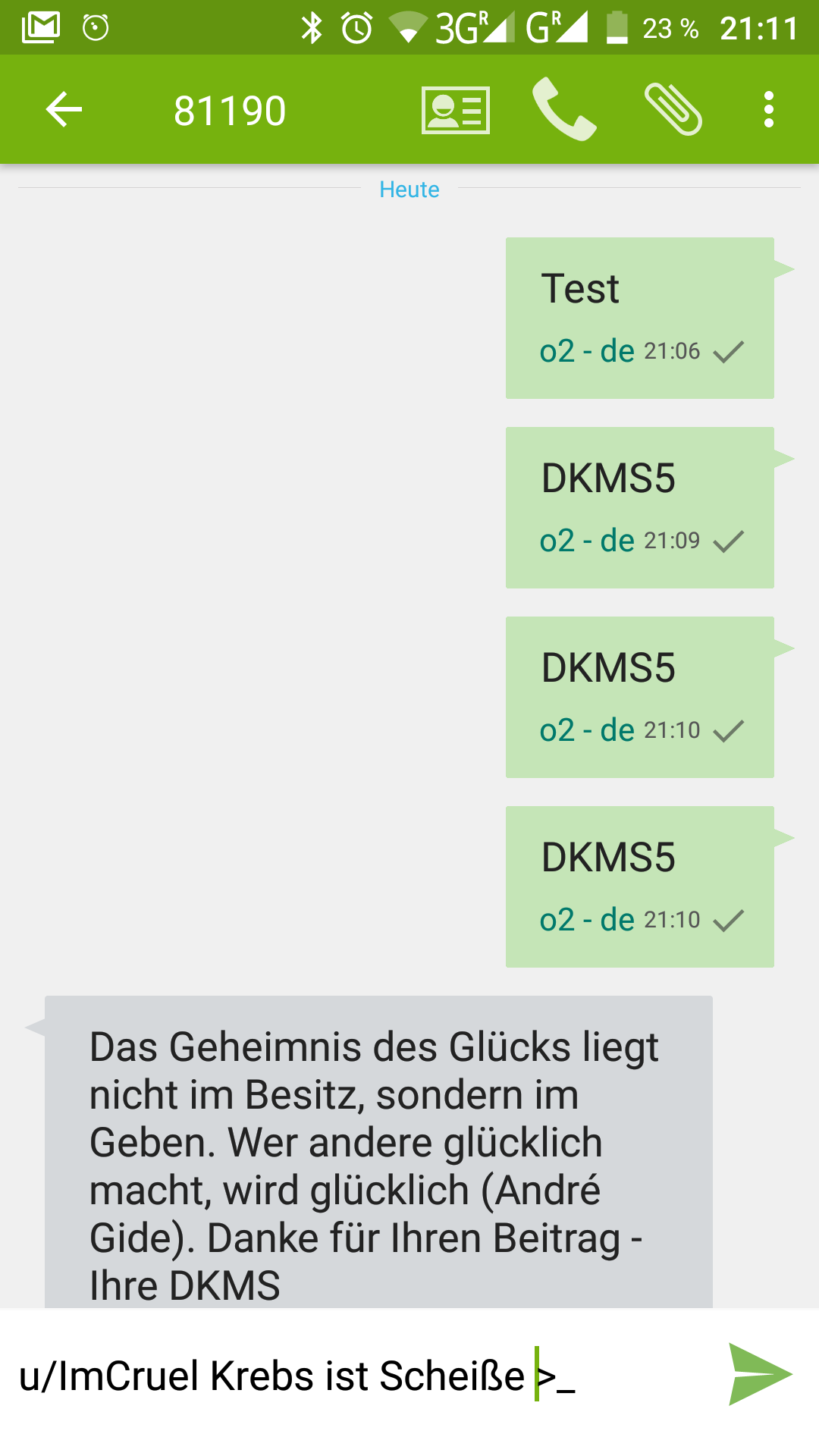
Task: Attach a file with the paperclip
Action: click(673, 110)
